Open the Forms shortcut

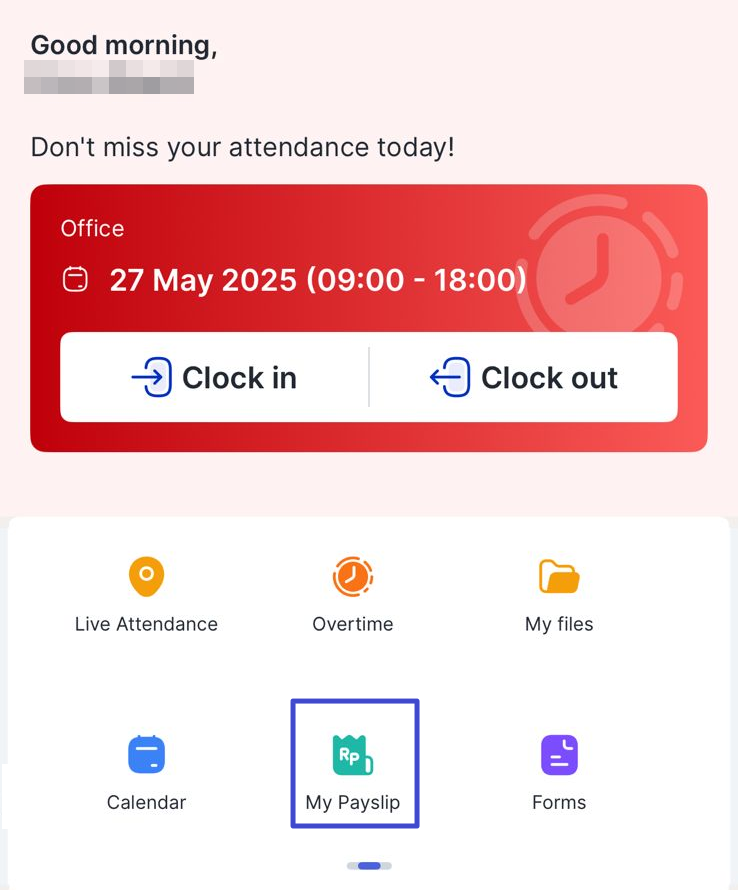(x=559, y=773)
